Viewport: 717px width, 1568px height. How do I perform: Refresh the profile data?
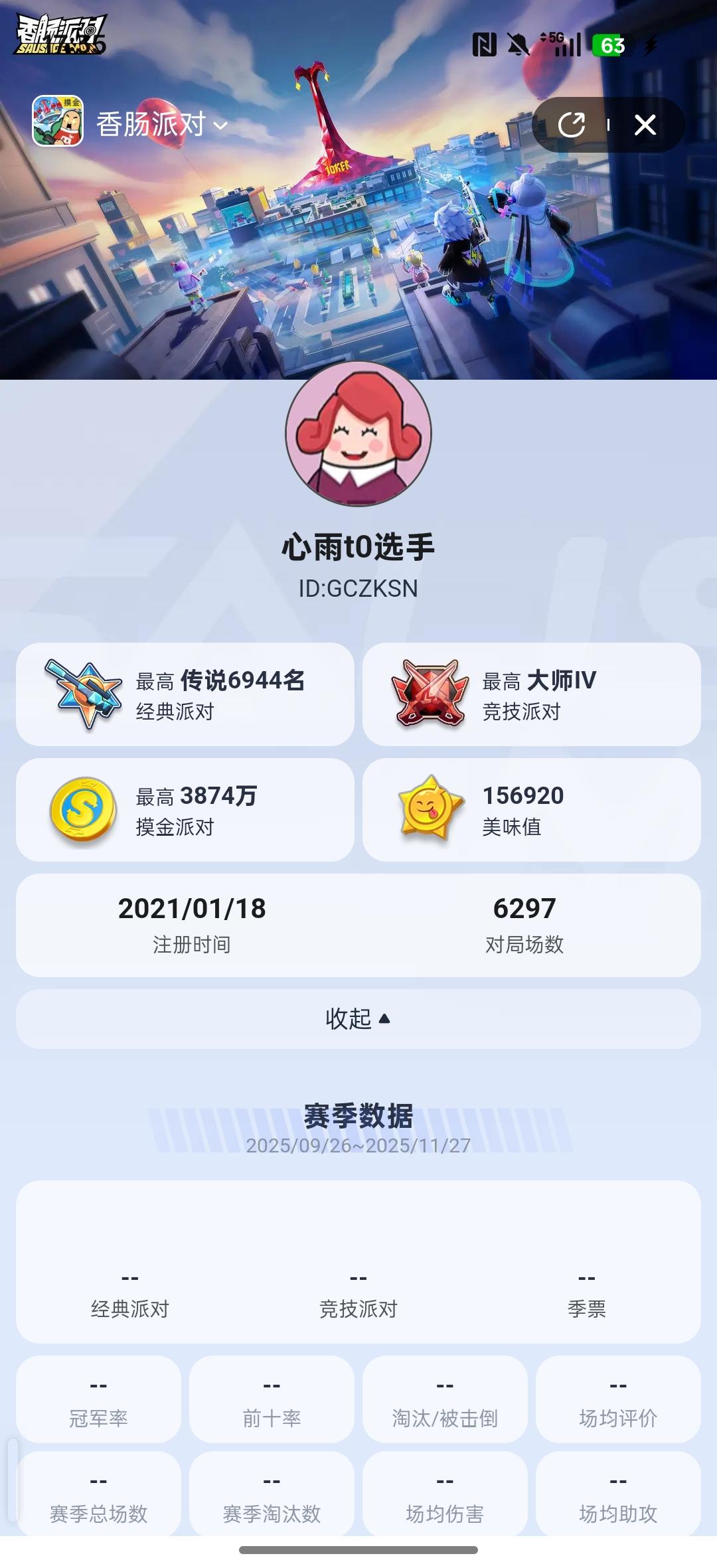(x=572, y=125)
